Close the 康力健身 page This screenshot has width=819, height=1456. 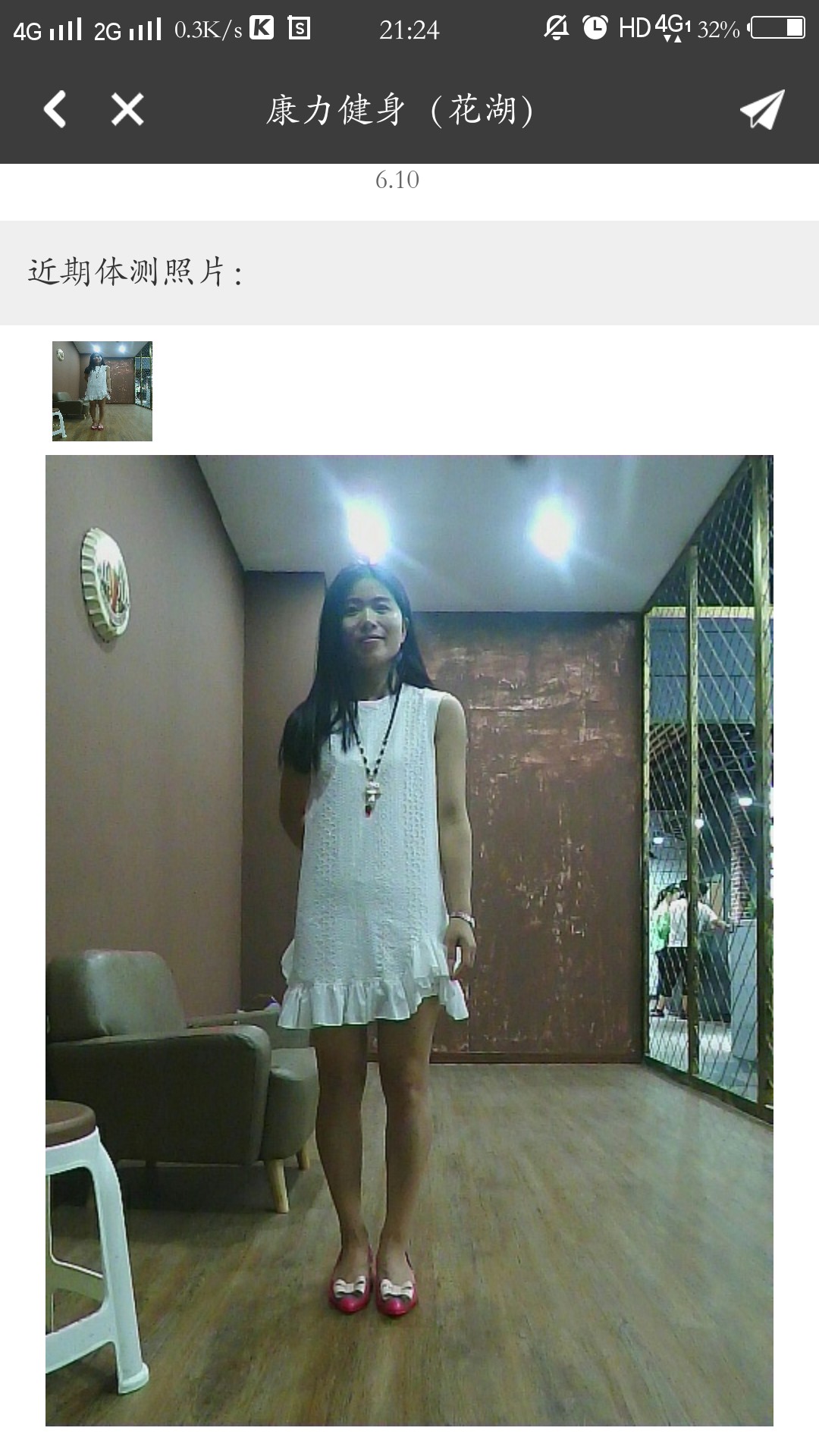tap(127, 109)
